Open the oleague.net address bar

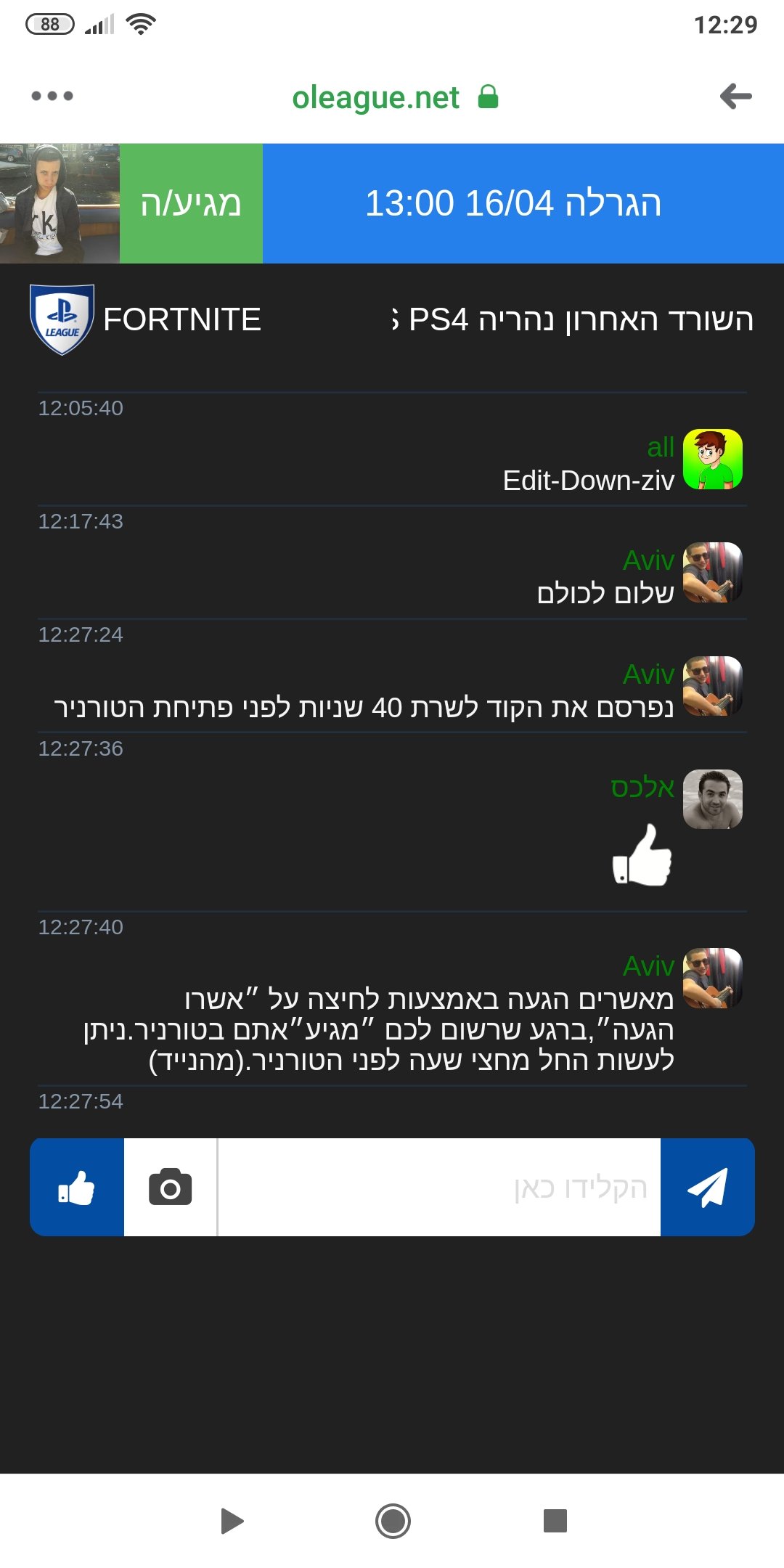click(x=395, y=97)
